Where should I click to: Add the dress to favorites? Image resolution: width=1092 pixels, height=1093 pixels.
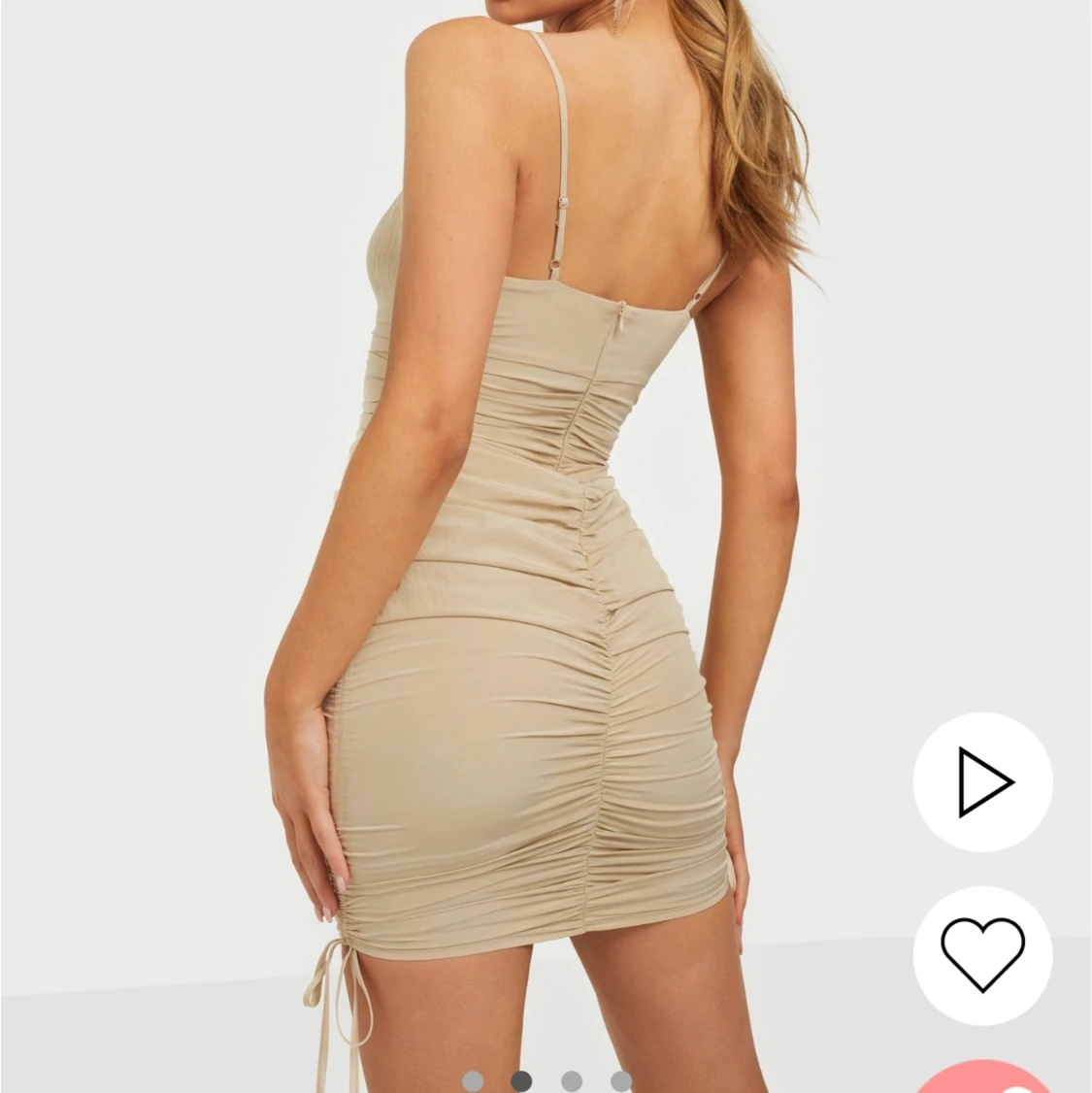(x=982, y=955)
